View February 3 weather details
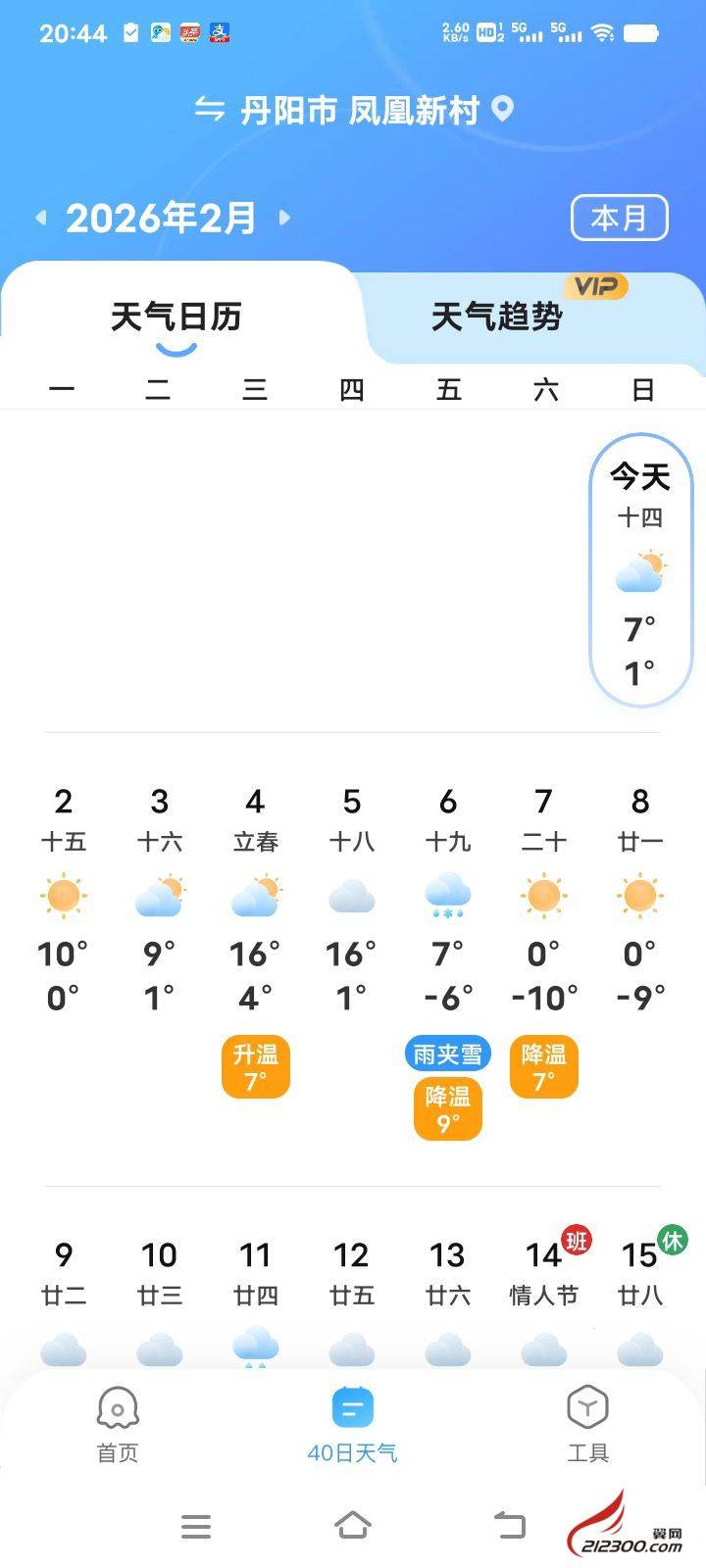The height and width of the screenshot is (1568, 706). click(x=159, y=902)
